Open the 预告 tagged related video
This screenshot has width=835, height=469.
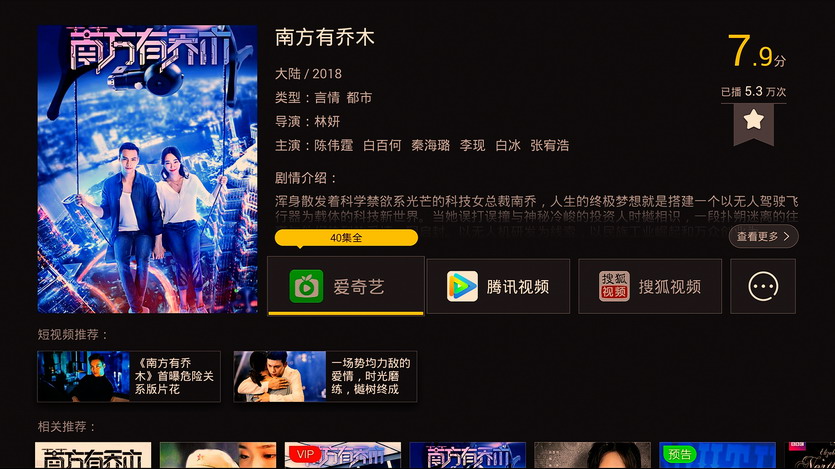pos(718,456)
